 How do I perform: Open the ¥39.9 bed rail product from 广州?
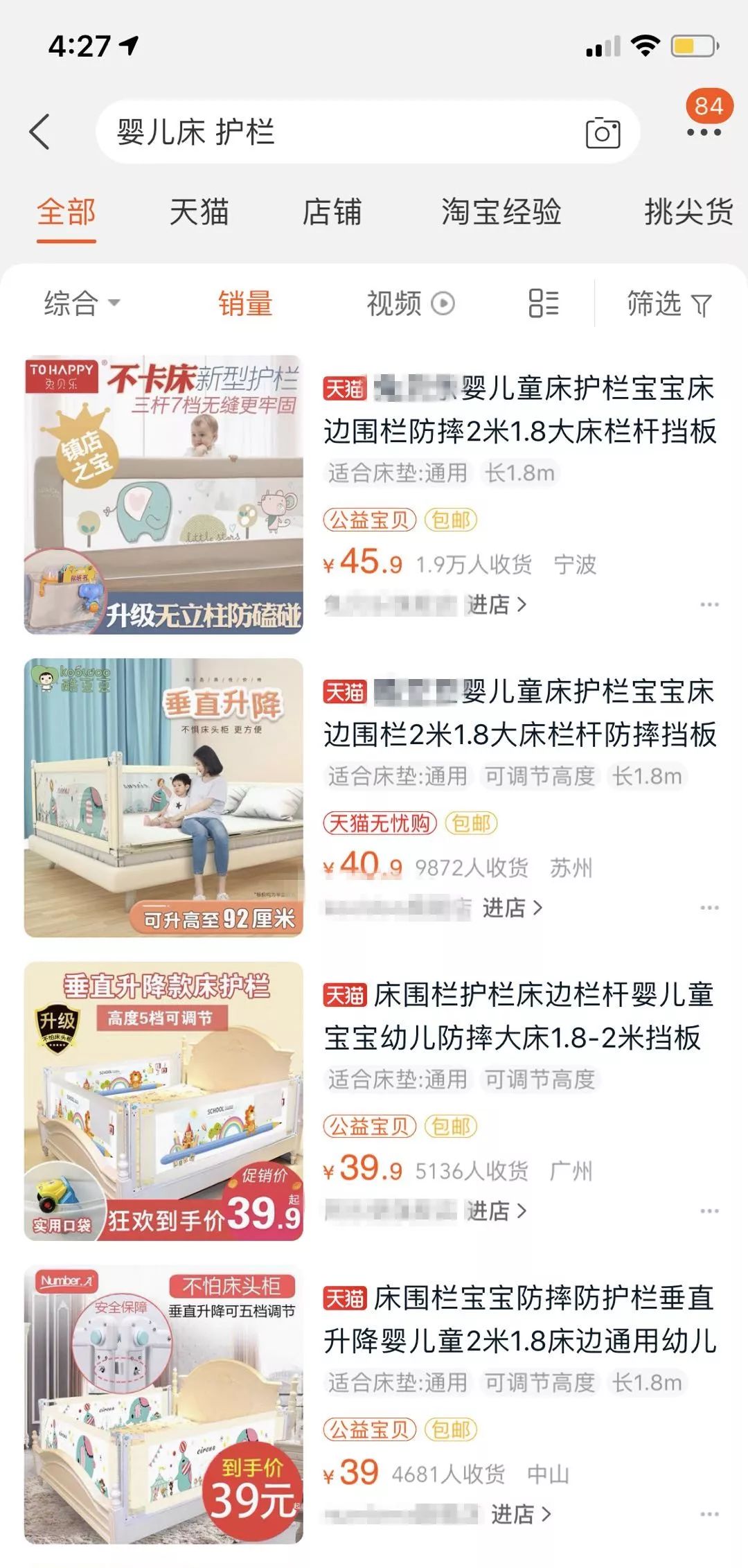point(519,1016)
